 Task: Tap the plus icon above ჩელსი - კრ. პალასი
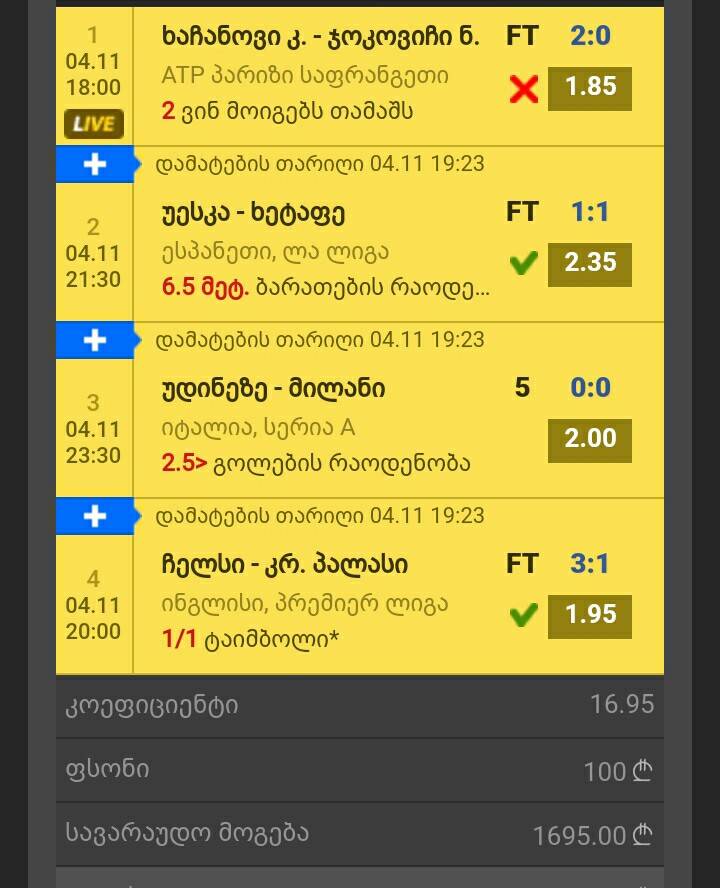pos(94,516)
